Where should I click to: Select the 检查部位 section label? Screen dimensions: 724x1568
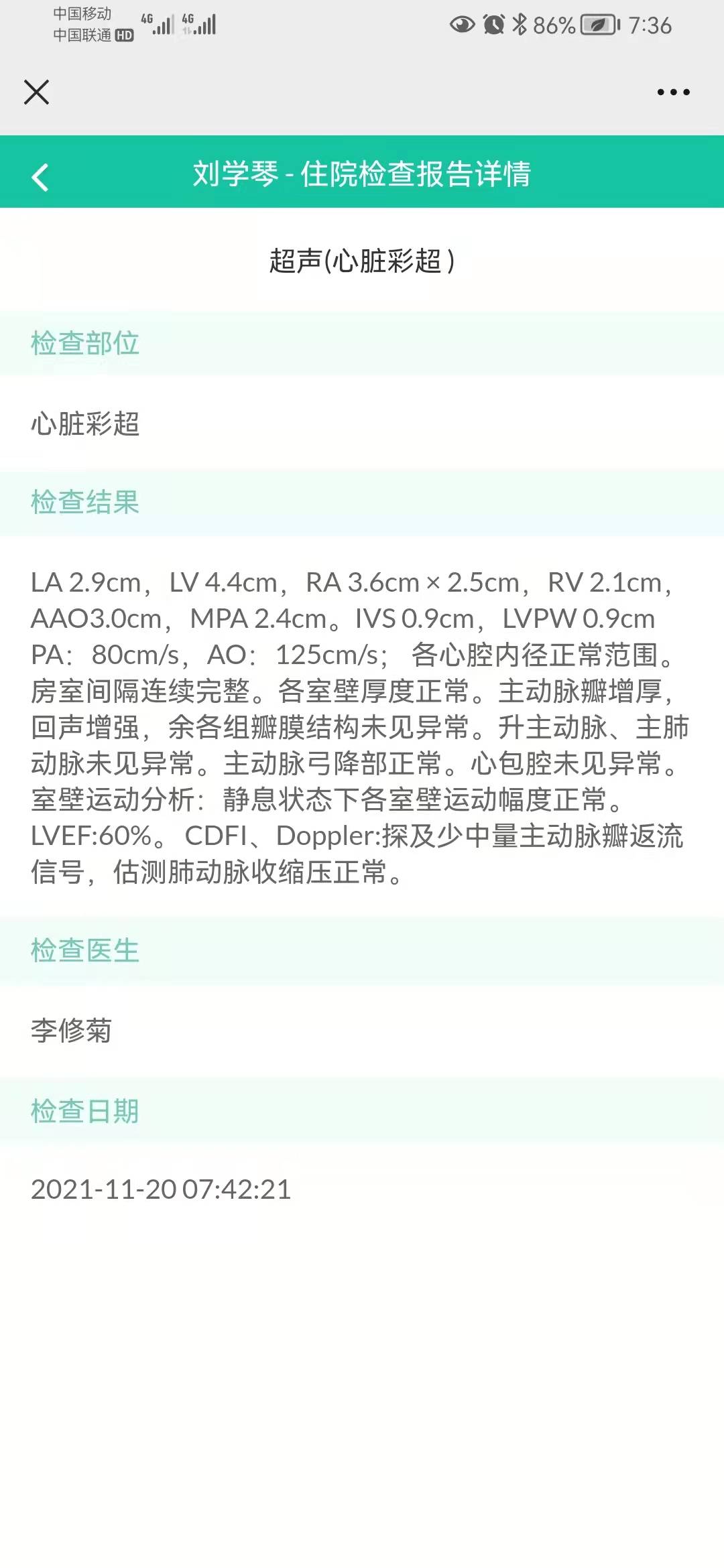[x=85, y=344]
